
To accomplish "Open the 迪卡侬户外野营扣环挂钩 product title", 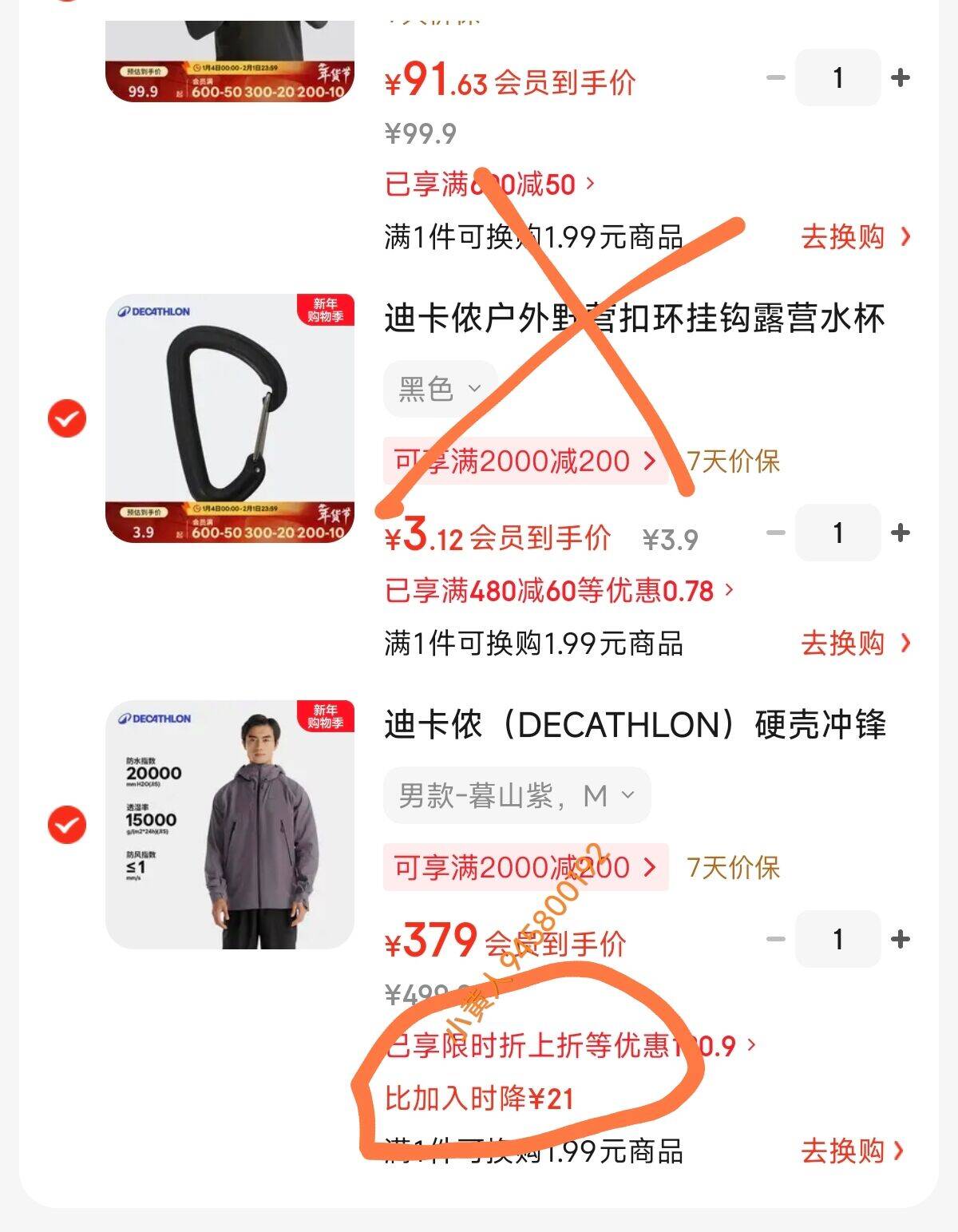I will (x=634, y=319).
